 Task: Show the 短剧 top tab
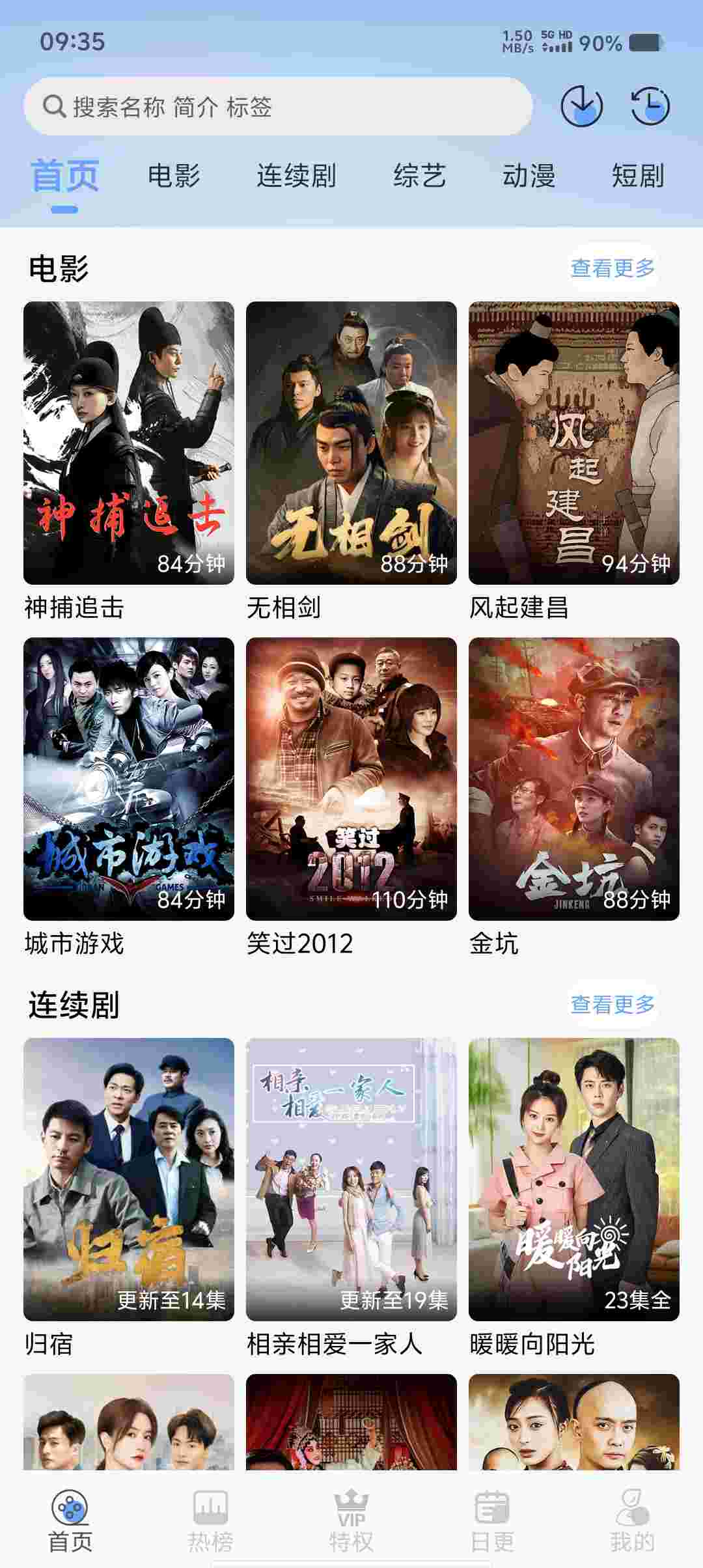click(x=638, y=176)
